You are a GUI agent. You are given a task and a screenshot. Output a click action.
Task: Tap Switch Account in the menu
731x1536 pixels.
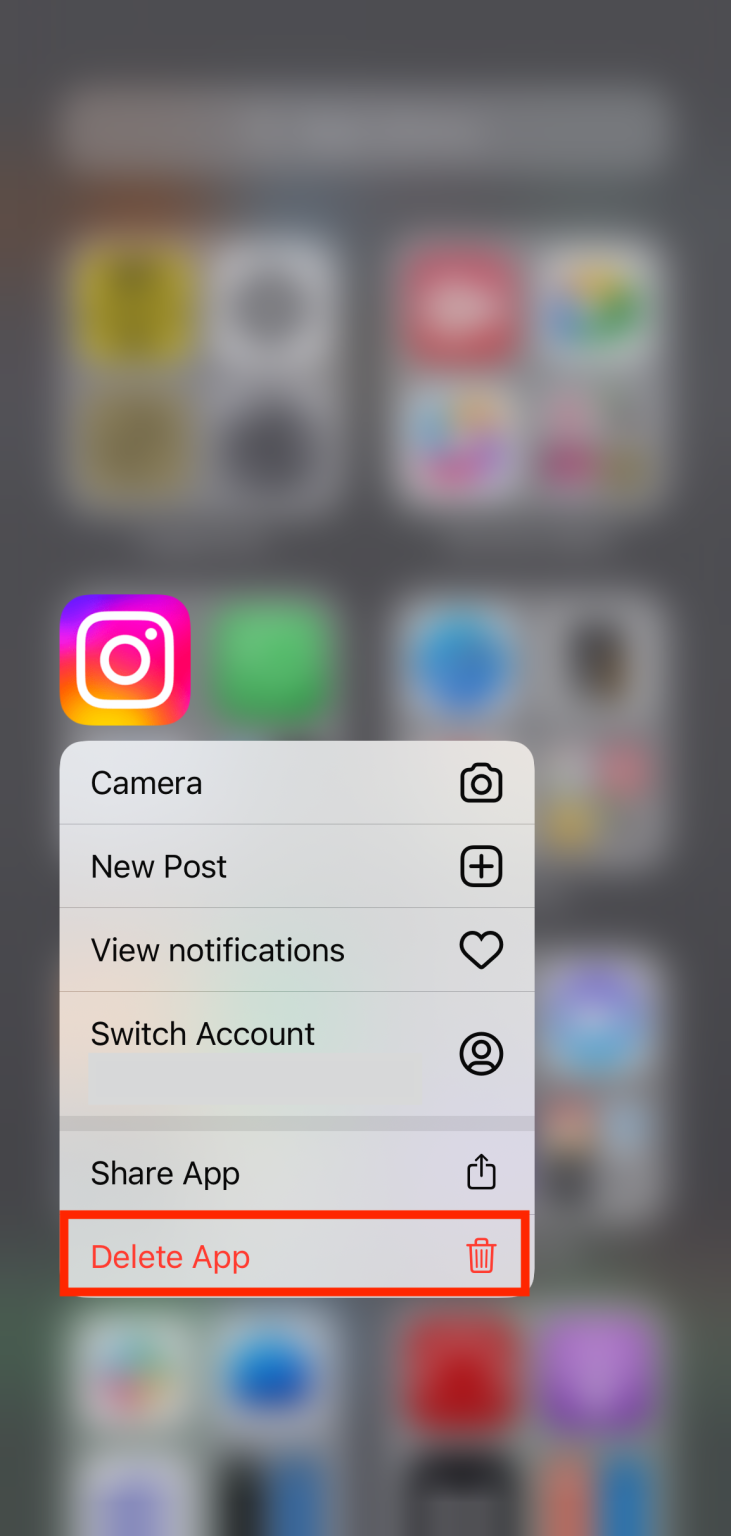pyautogui.click(x=203, y=1033)
